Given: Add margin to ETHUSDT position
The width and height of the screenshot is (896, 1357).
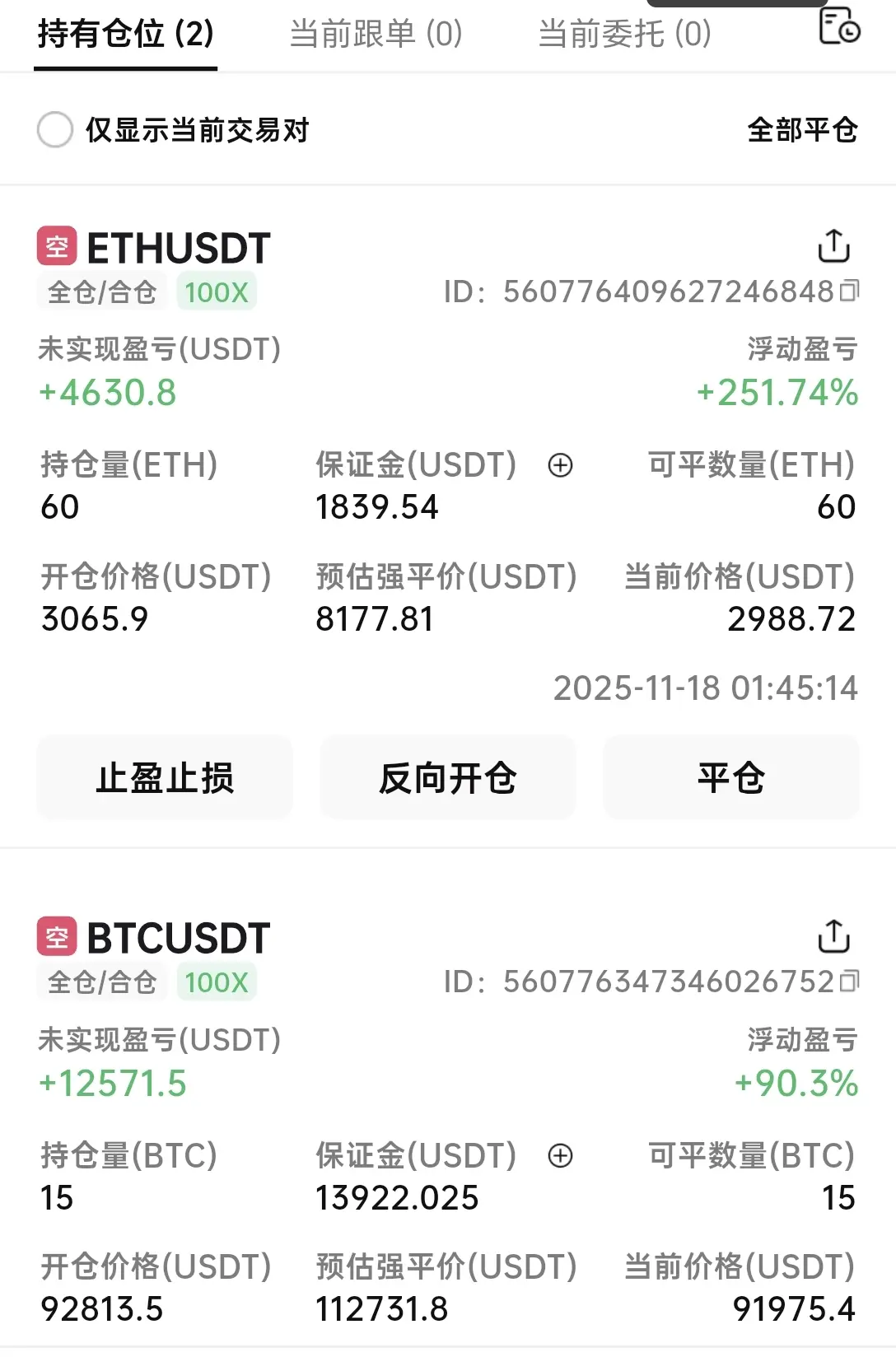Looking at the screenshot, I should [x=560, y=465].
